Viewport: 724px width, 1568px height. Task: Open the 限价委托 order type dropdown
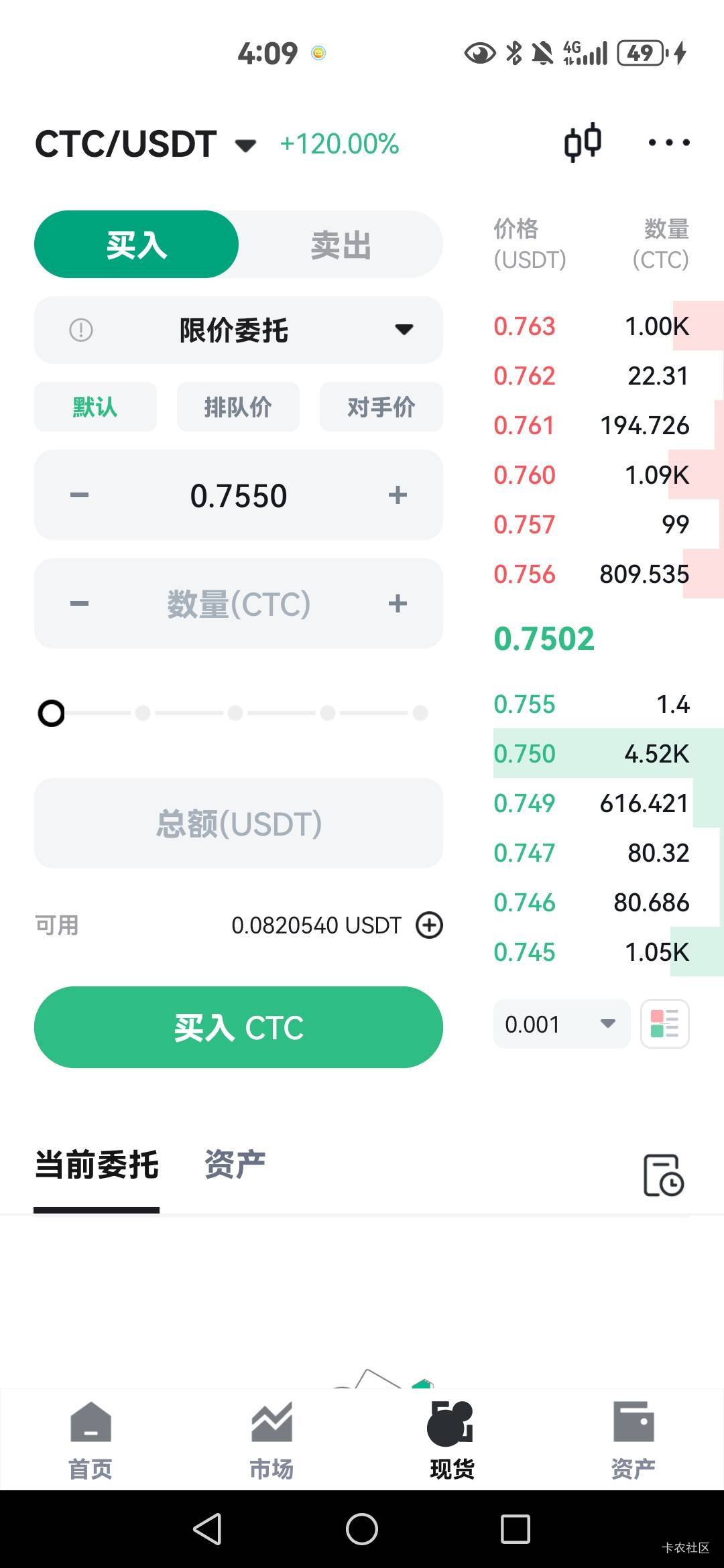239,330
